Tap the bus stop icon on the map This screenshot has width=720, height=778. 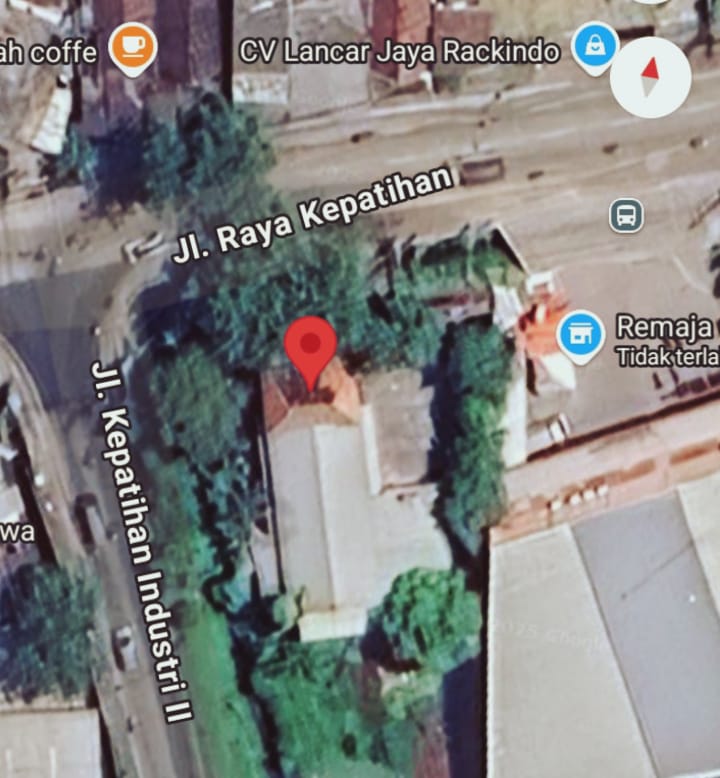(x=626, y=215)
